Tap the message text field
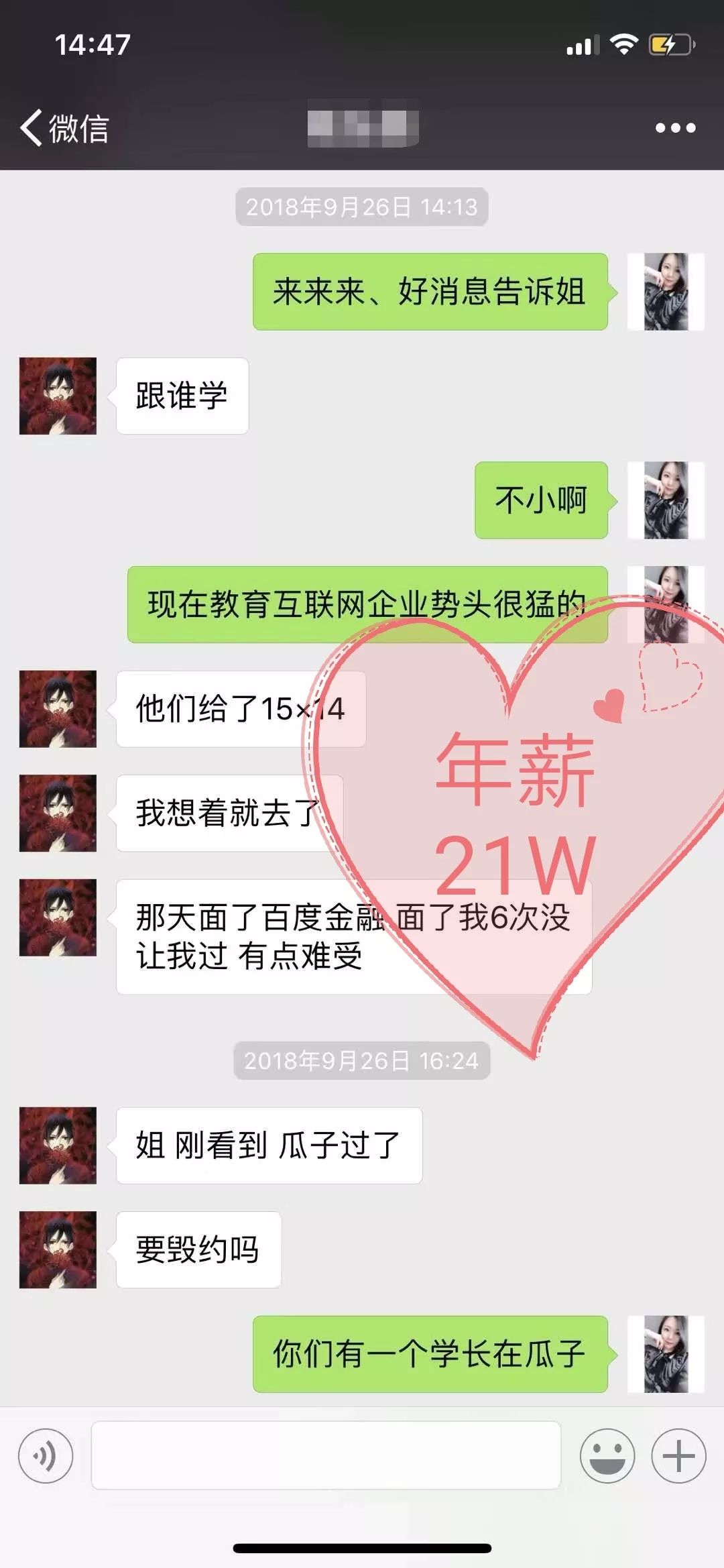 click(x=326, y=1455)
